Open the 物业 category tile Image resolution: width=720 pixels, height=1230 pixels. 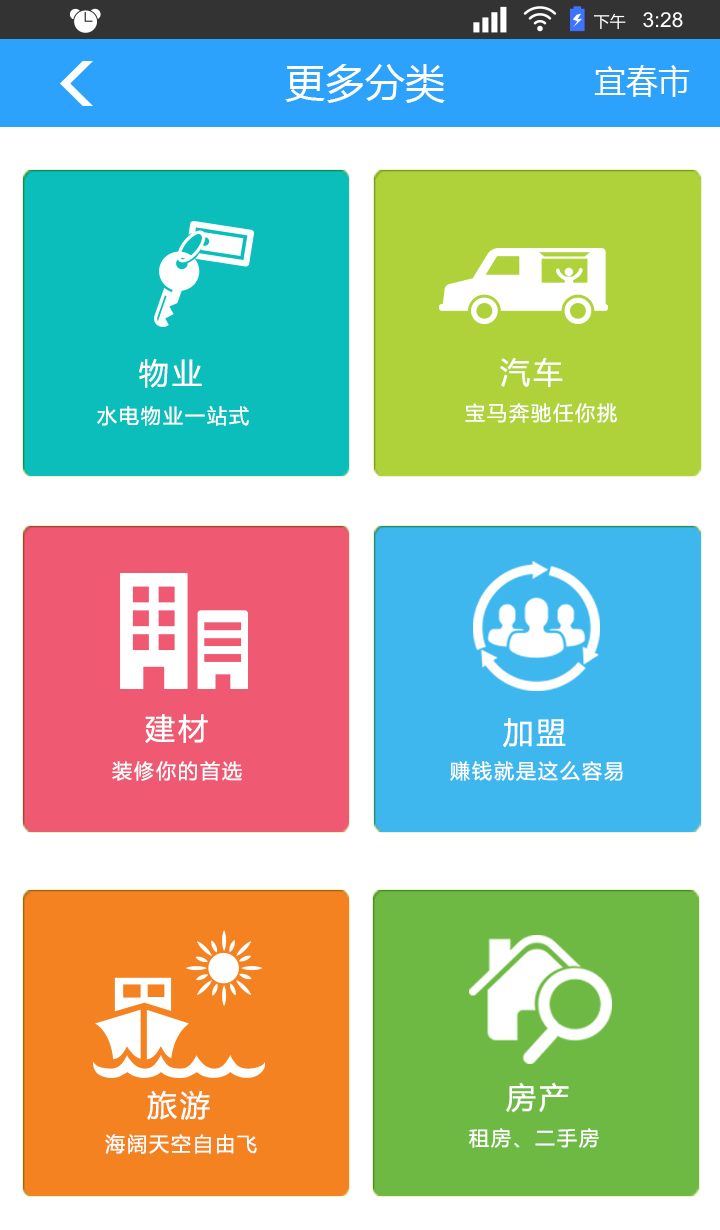pos(186,323)
